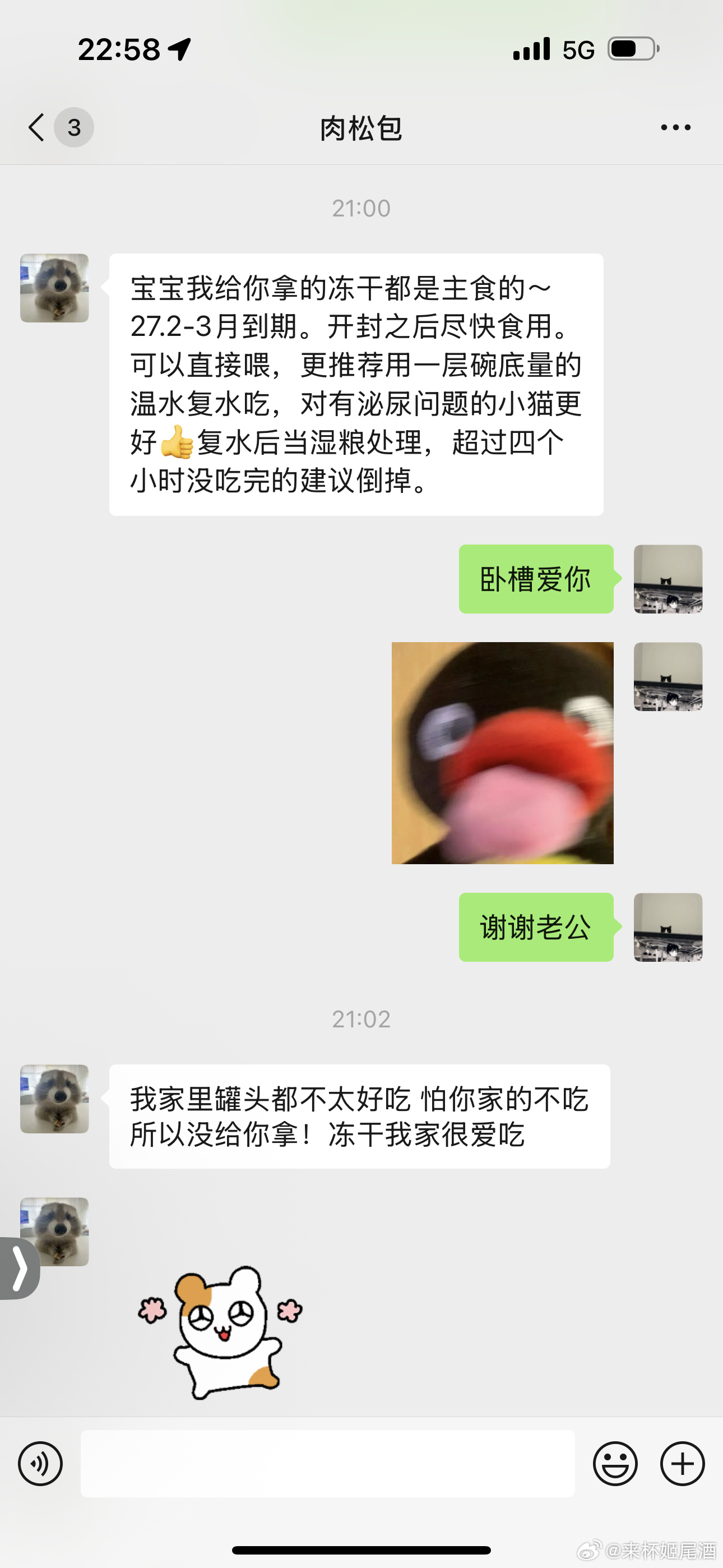Tap my avatar beside 卧槽爱你
The image size is (723, 1568).
point(668,579)
